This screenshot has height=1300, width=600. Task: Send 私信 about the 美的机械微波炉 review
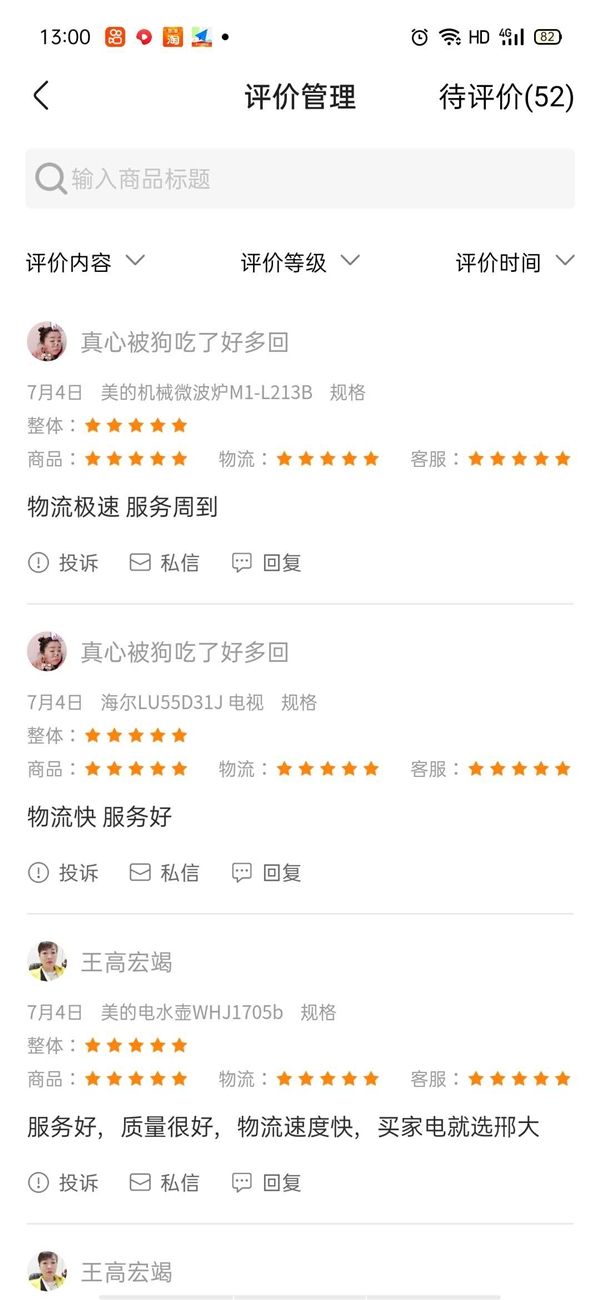pyautogui.click(x=164, y=563)
